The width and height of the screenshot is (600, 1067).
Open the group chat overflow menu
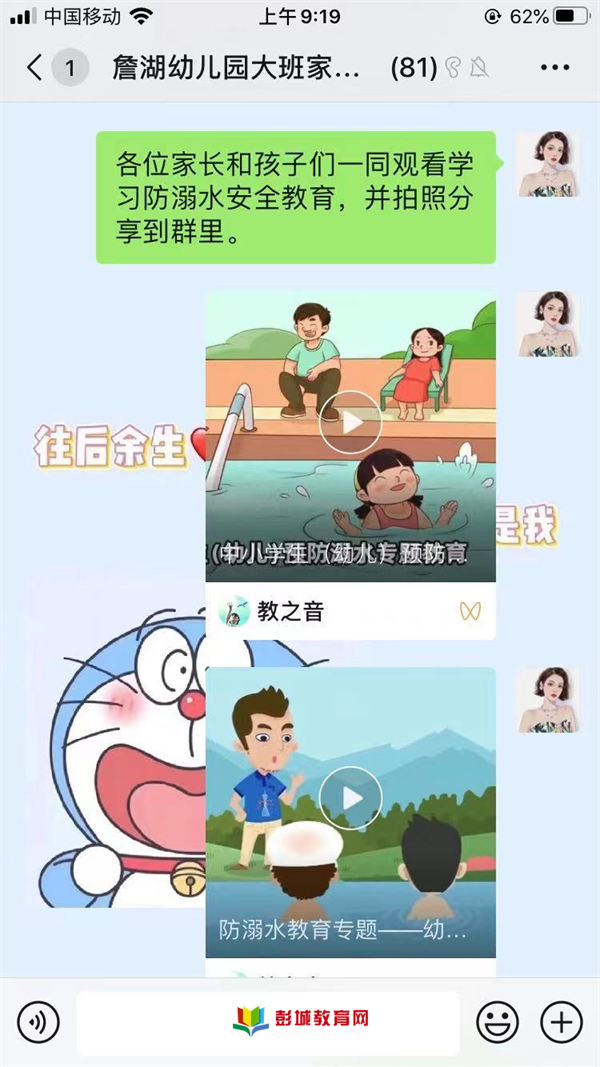554,68
